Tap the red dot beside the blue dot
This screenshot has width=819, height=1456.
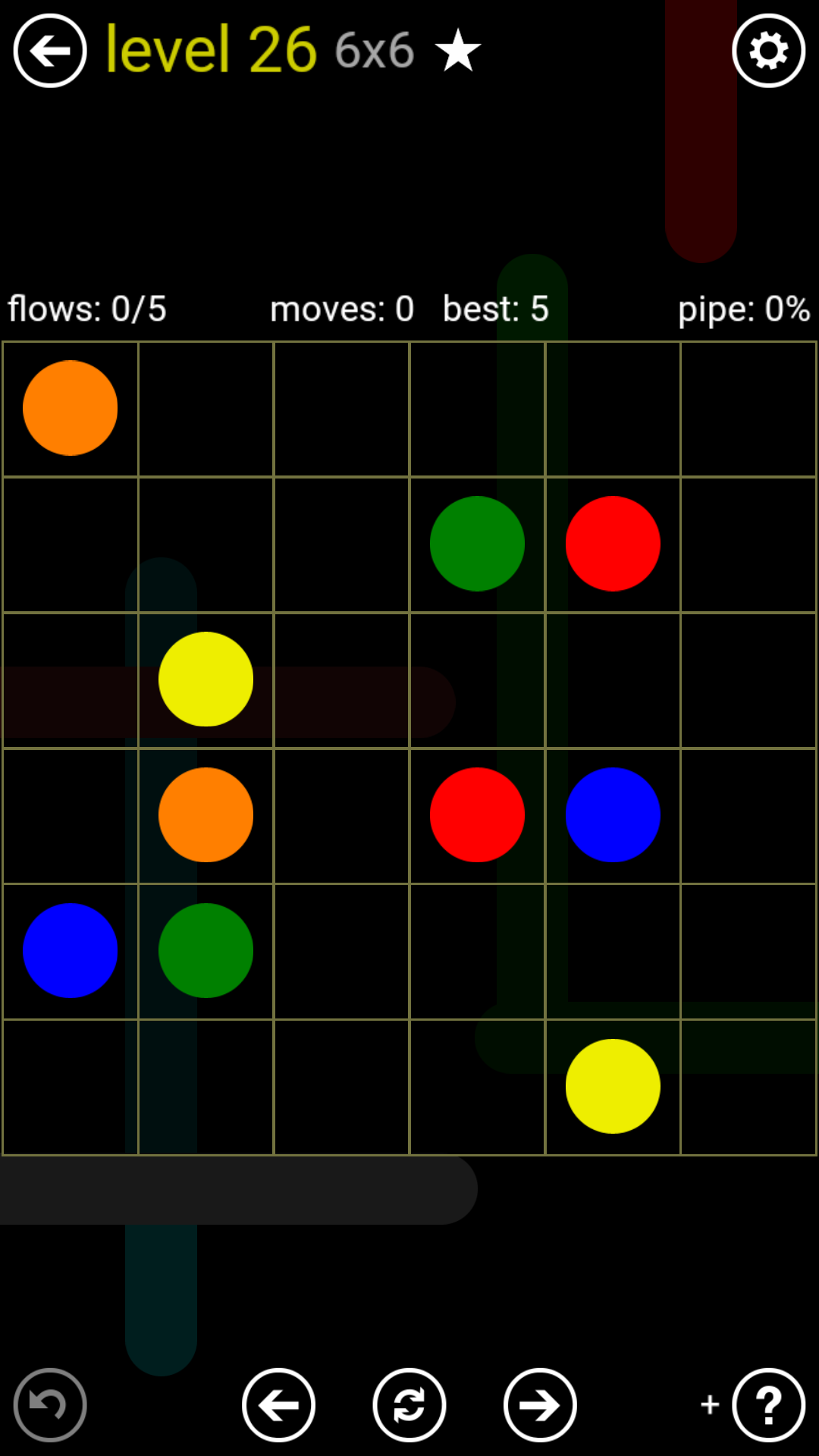point(477,815)
